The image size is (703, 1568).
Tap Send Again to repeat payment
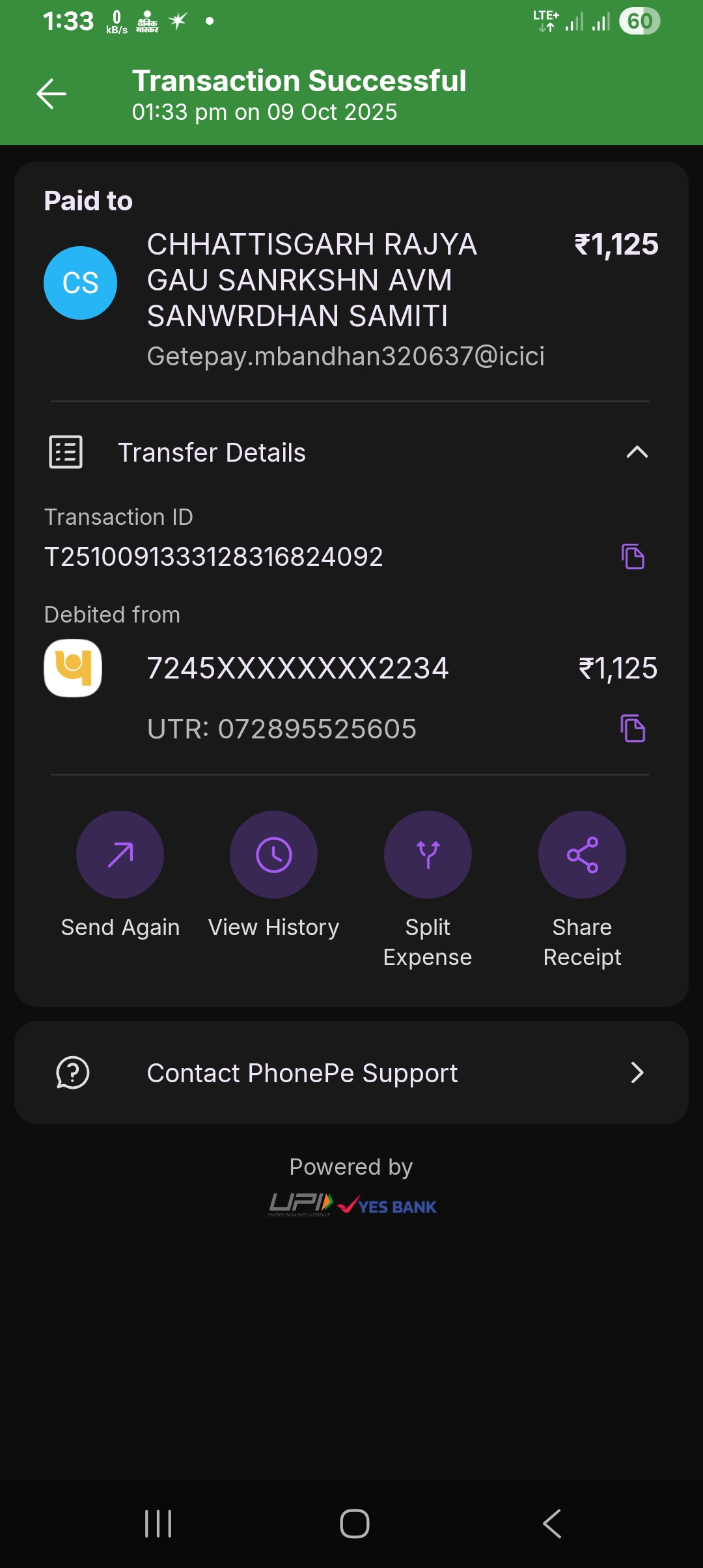(x=120, y=855)
